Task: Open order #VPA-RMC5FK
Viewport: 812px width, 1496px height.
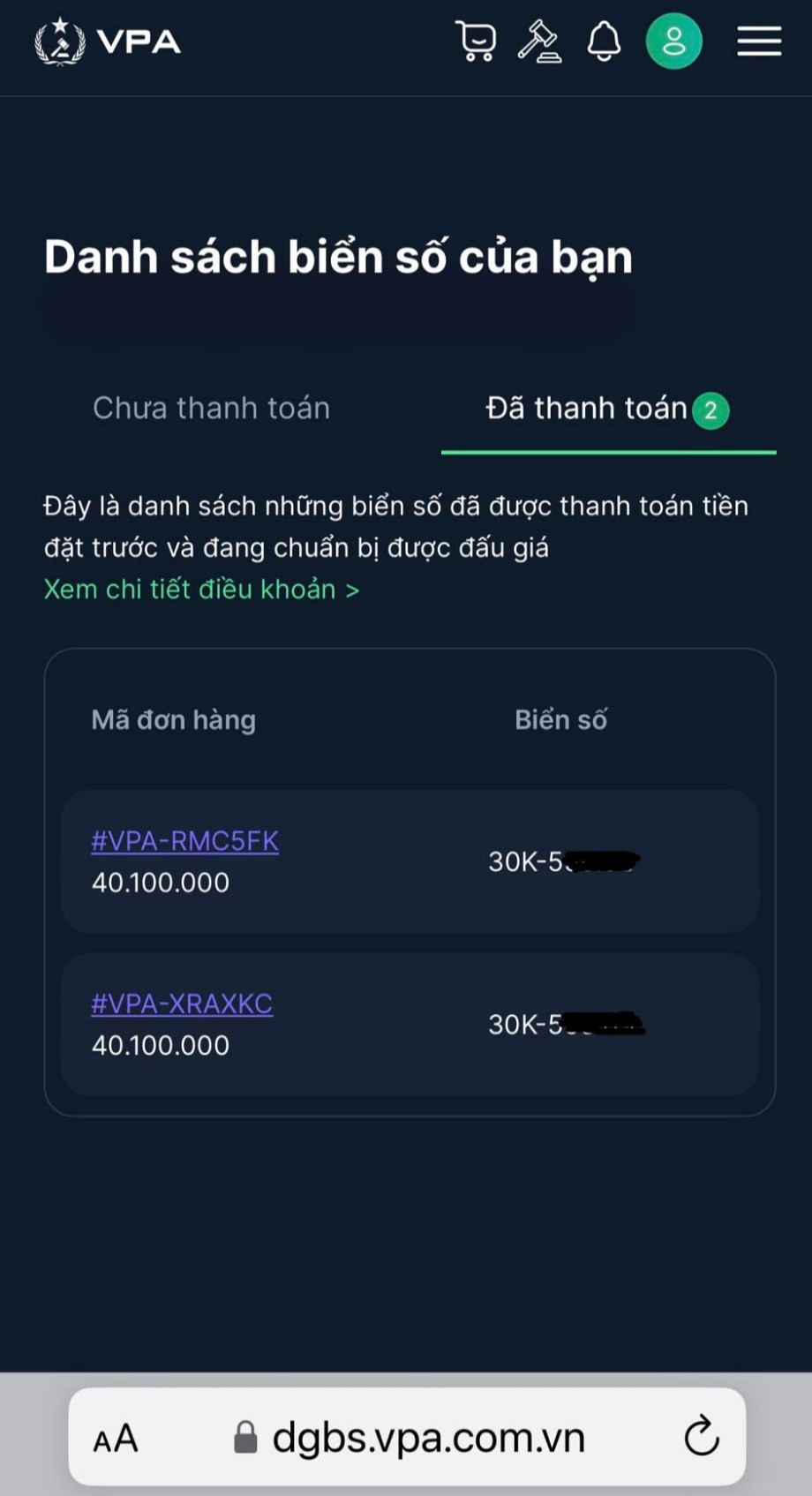Action: pos(184,840)
